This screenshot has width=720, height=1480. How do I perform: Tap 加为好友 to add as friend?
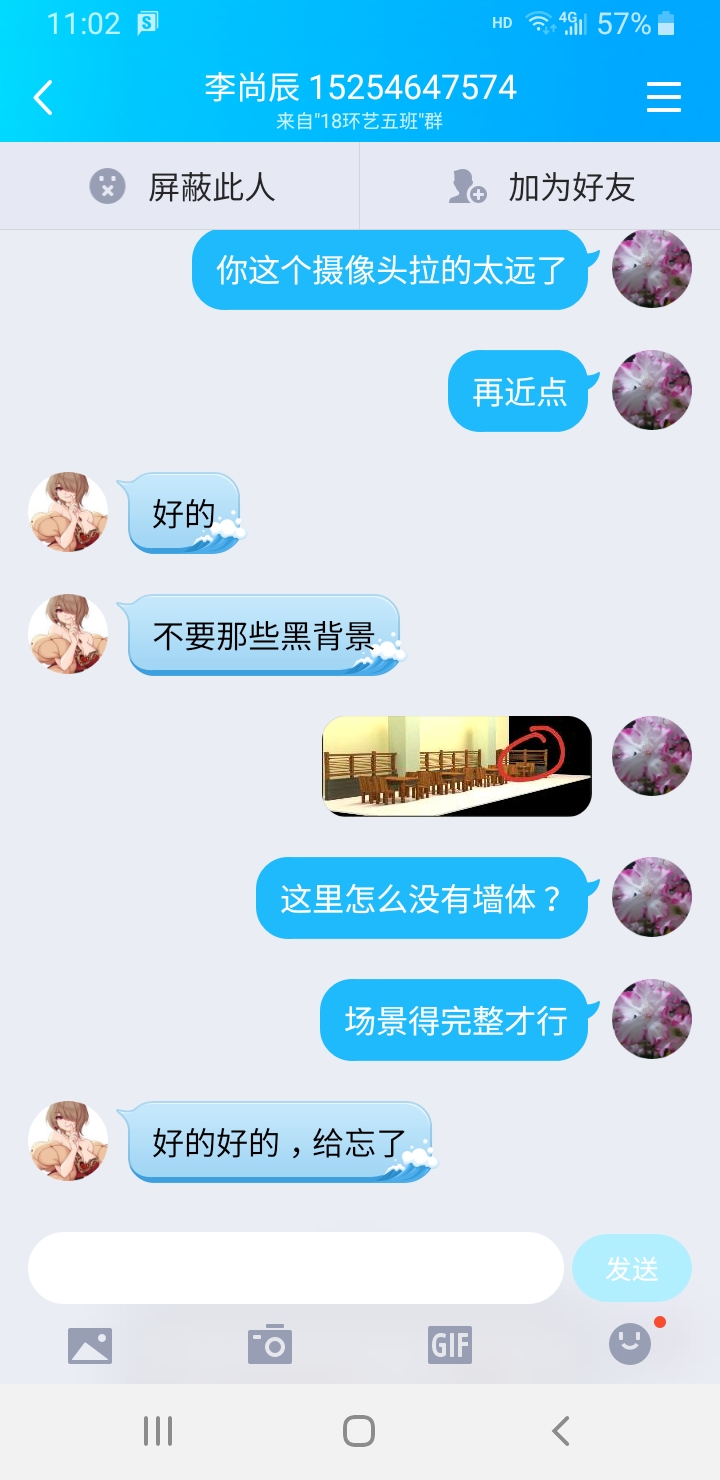(x=541, y=187)
